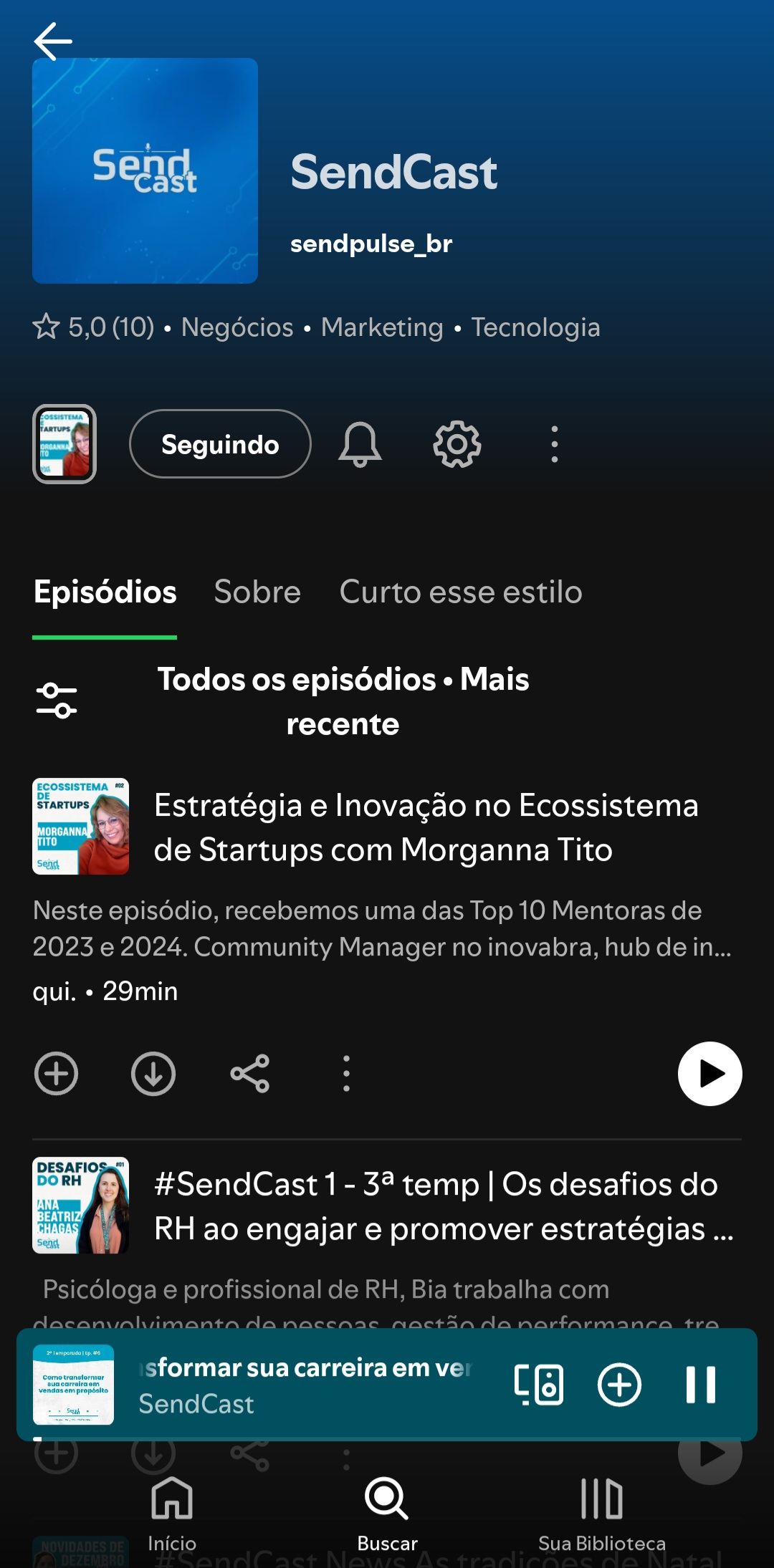The width and height of the screenshot is (774, 1568).
Task: Open the podcast three-dot menu
Action: point(553,443)
